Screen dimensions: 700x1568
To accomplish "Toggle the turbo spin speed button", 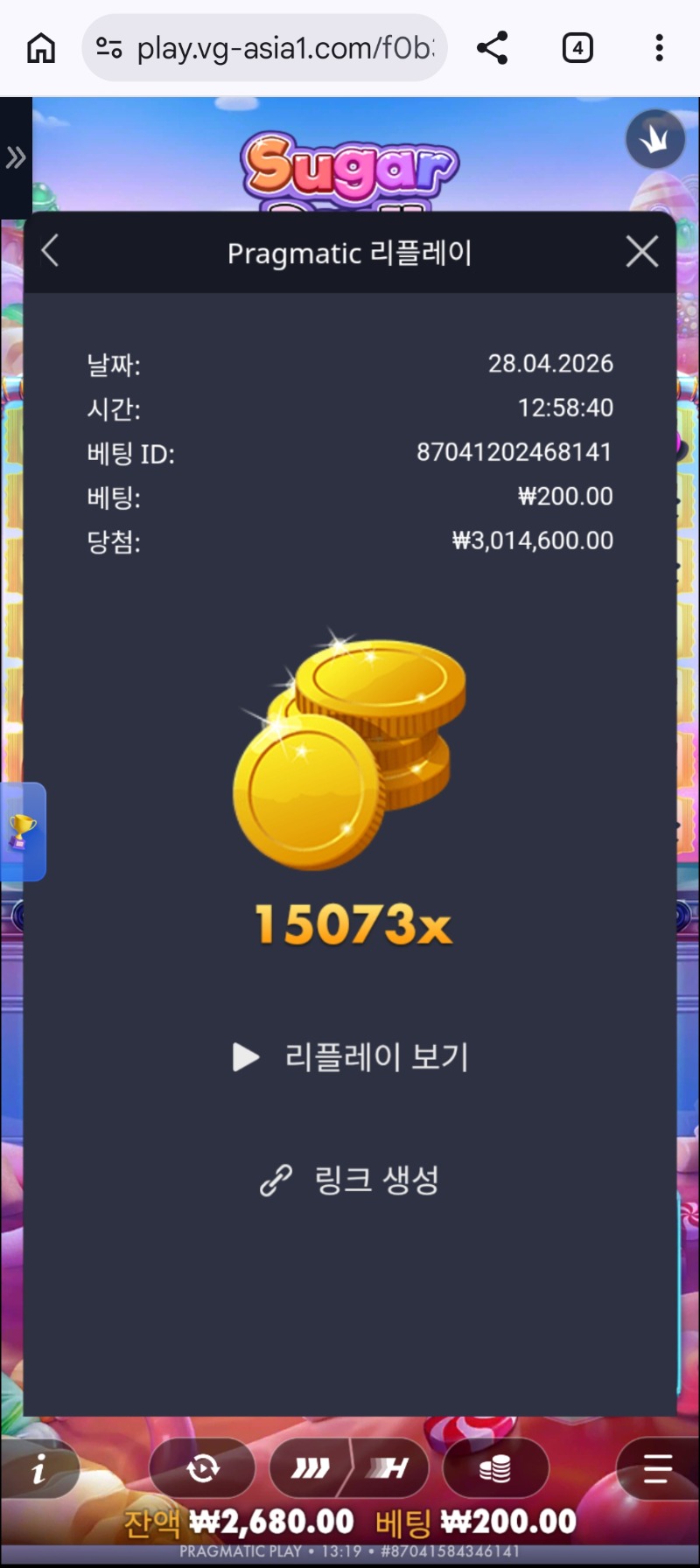I will tap(349, 1468).
